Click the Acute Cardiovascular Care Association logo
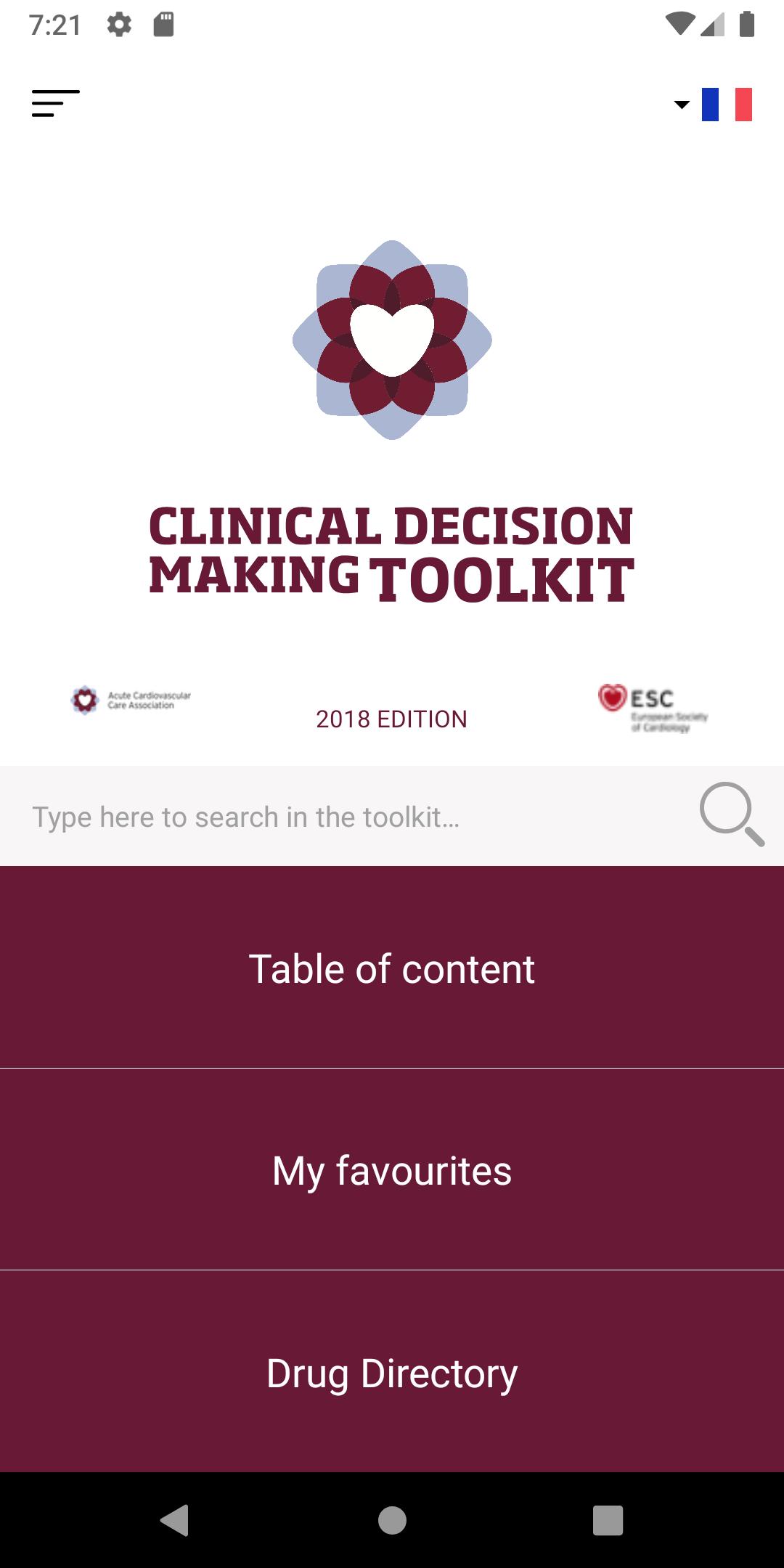Image resolution: width=784 pixels, height=1568 pixels. (129, 699)
